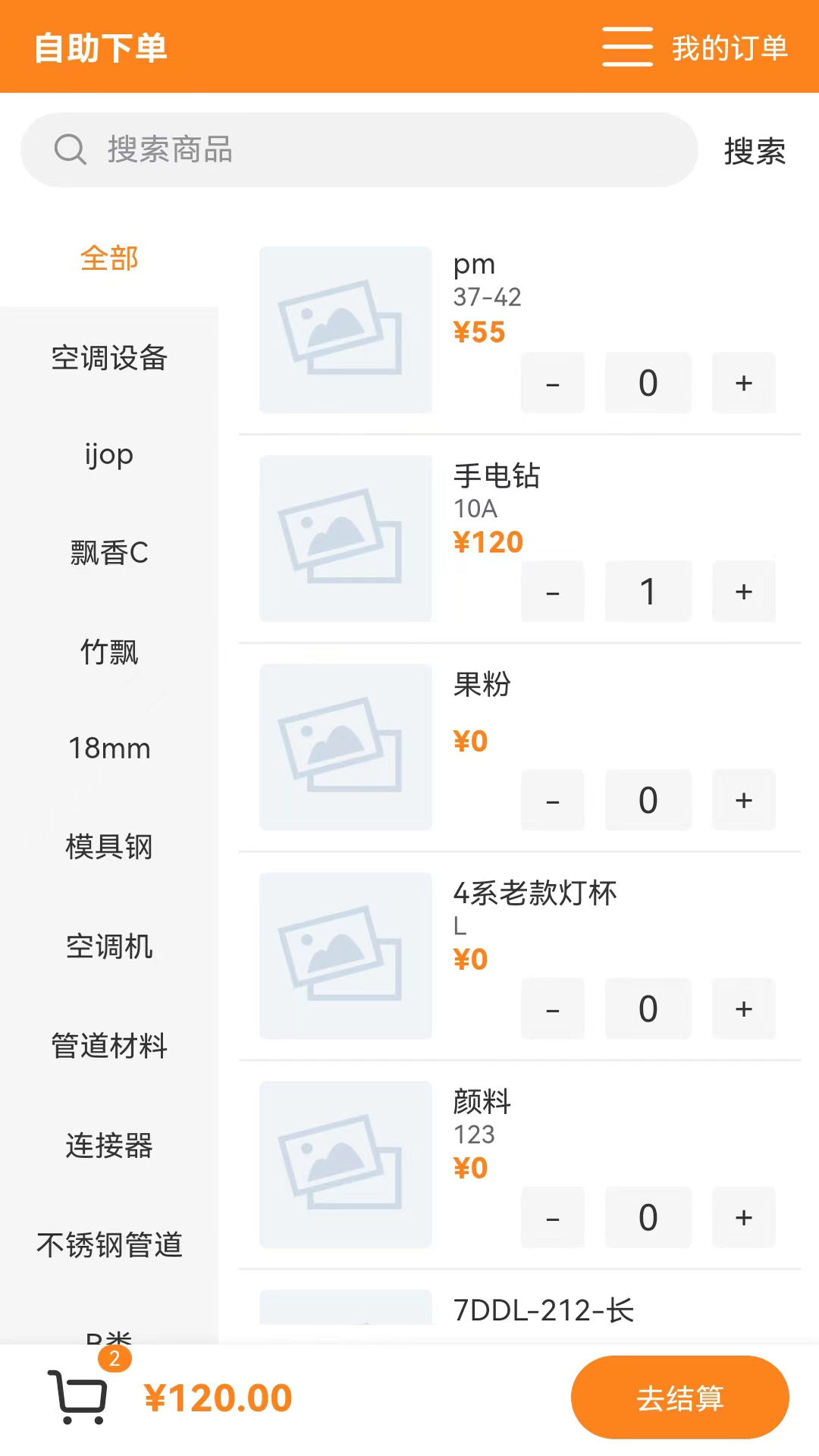
Task: Increase quantity of pm item
Action: 743,383
